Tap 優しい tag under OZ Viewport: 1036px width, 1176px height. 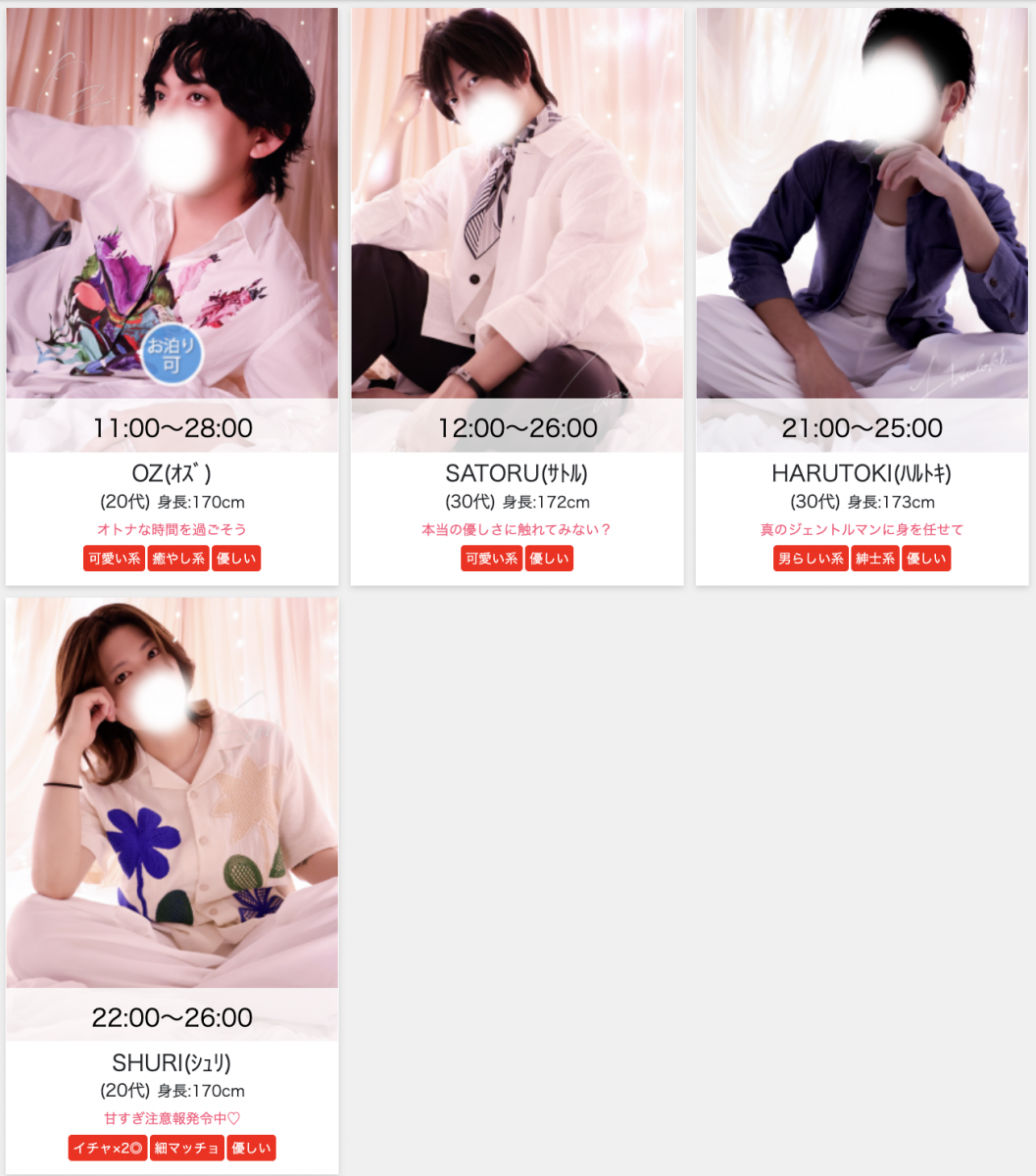click(x=236, y=559)
